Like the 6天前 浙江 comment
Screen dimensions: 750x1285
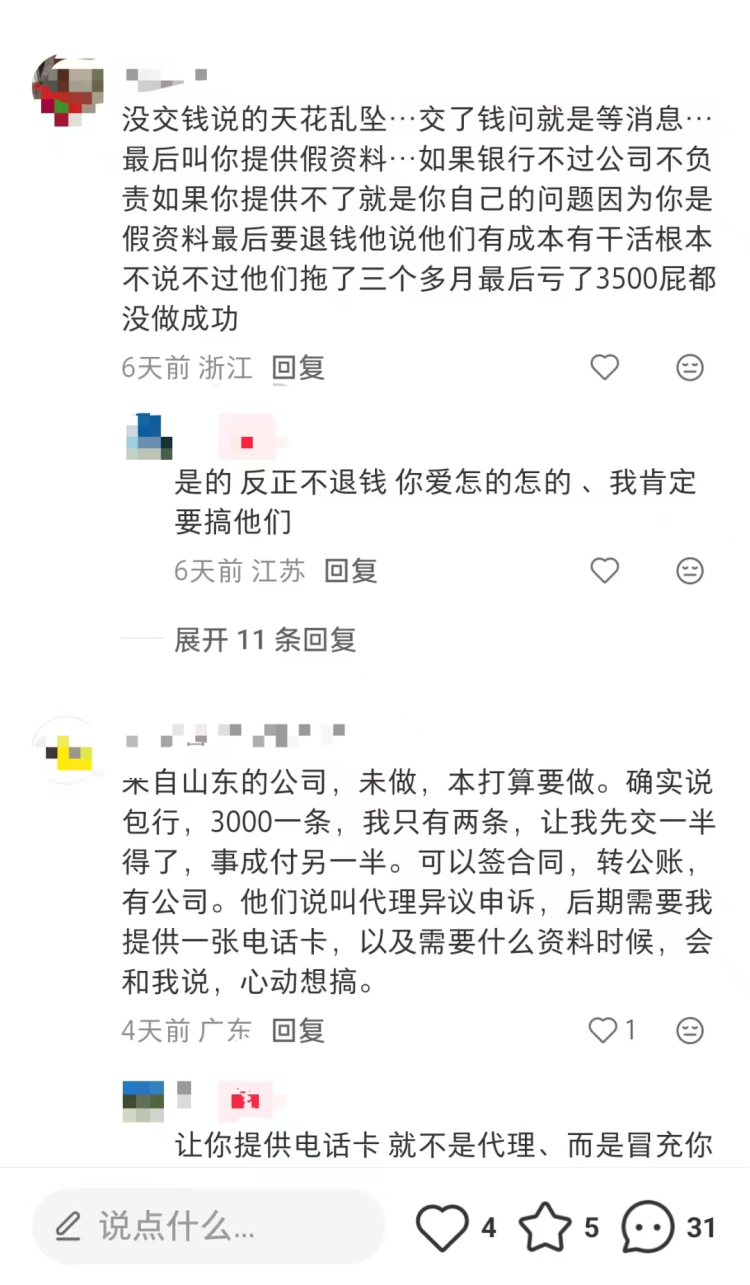(x=604, y=368)
